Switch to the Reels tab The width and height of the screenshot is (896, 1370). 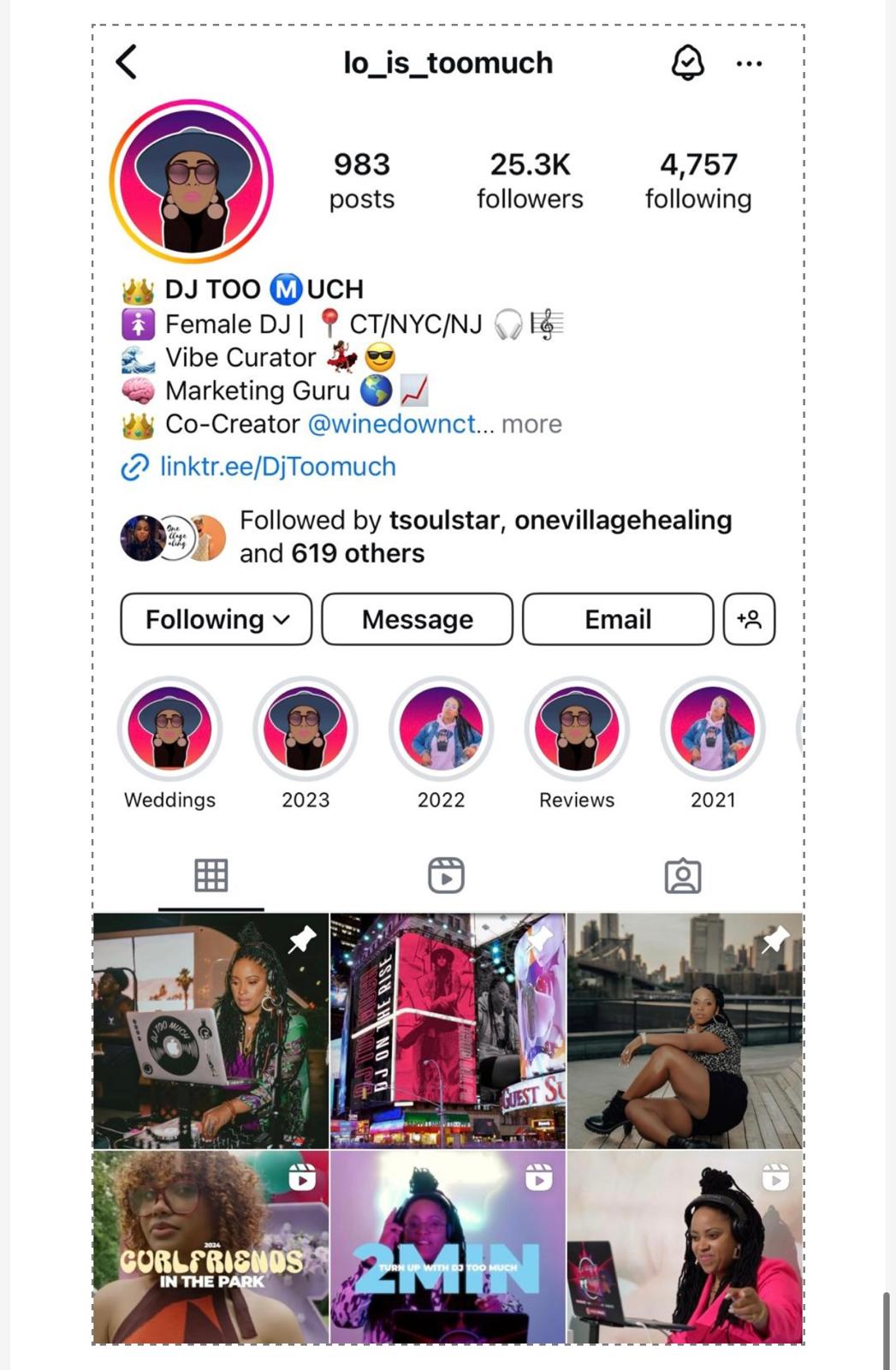tap(446, 876)
